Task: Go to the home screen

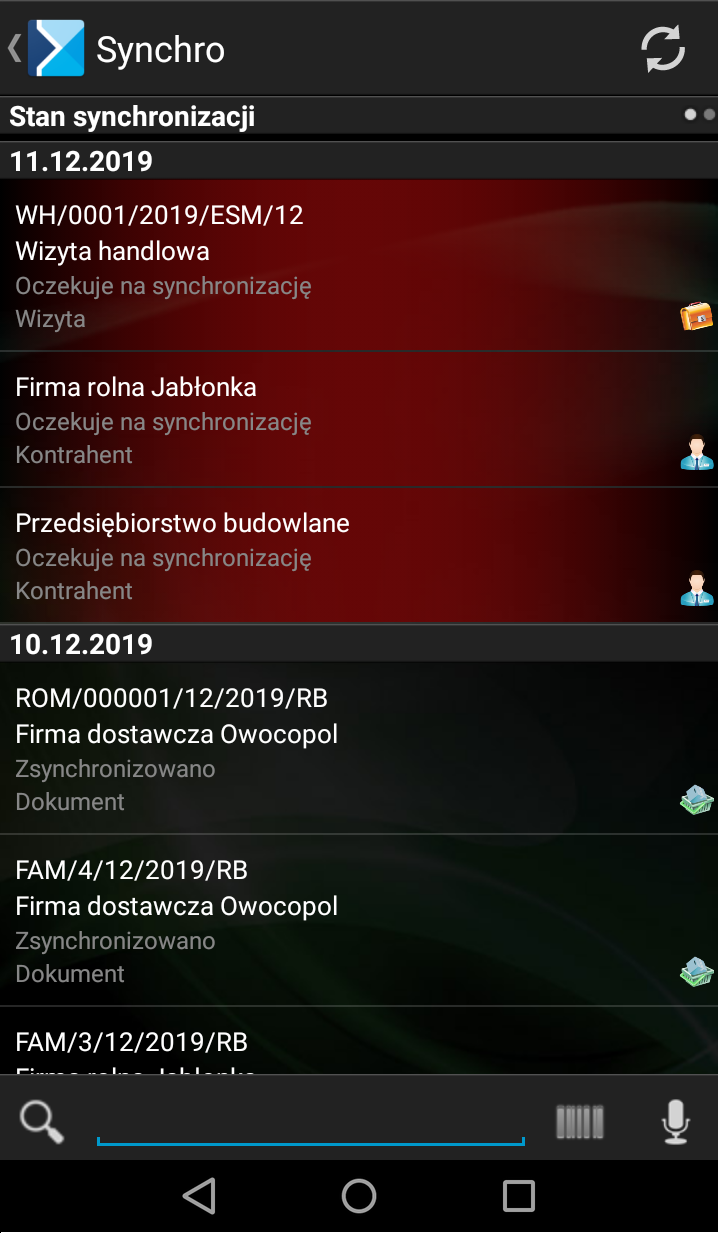Action: click(359, 1195)
